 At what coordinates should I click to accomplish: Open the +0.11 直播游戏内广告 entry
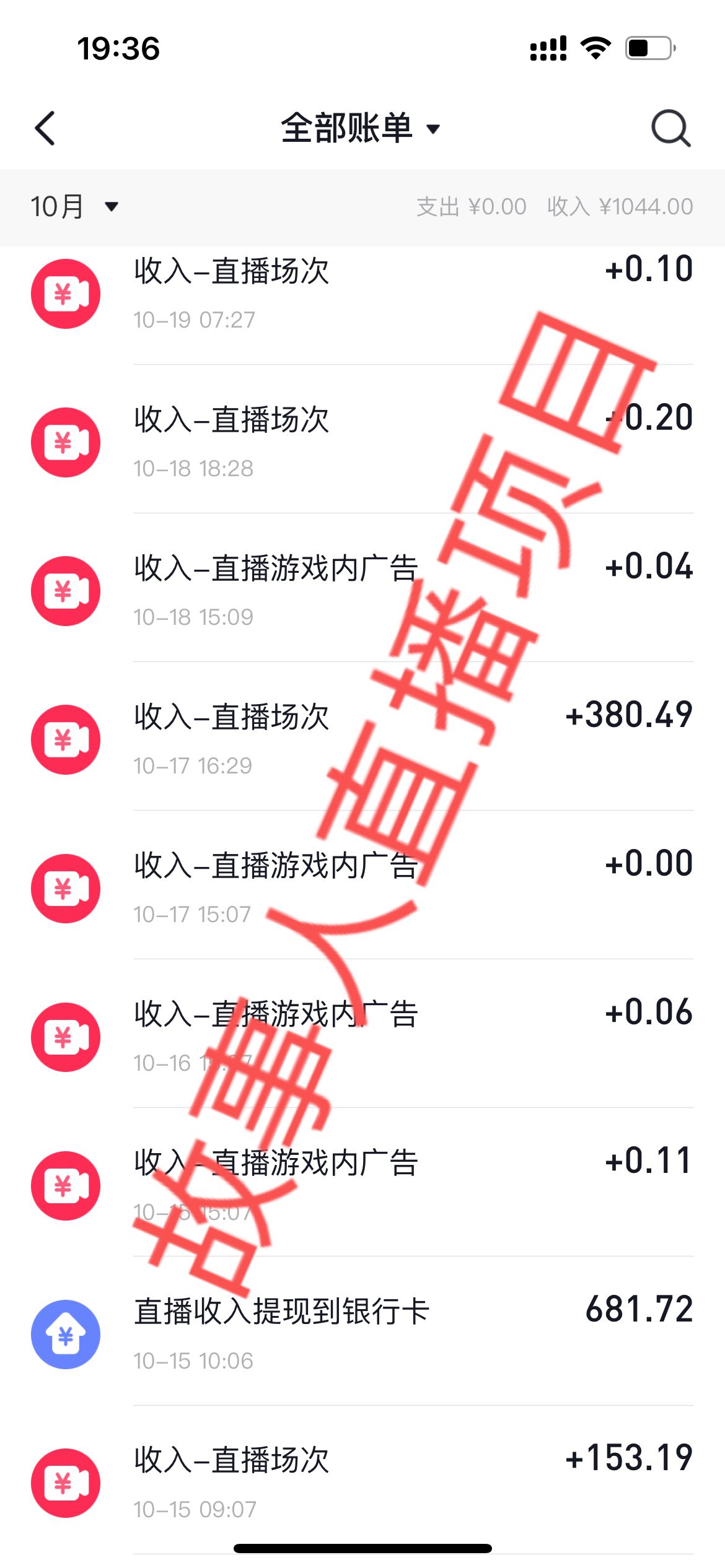pyautogui.click(x=362, y=1185)
